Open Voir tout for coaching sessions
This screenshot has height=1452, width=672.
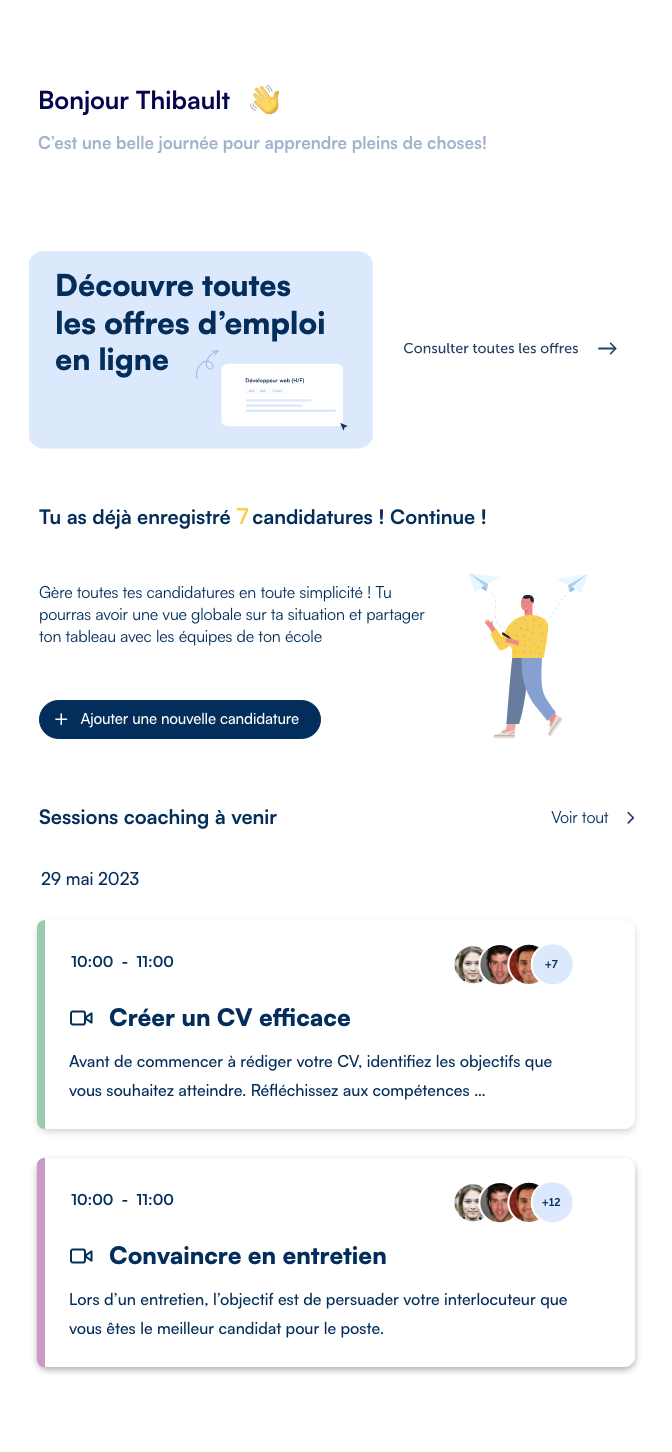tap(592, 818)
